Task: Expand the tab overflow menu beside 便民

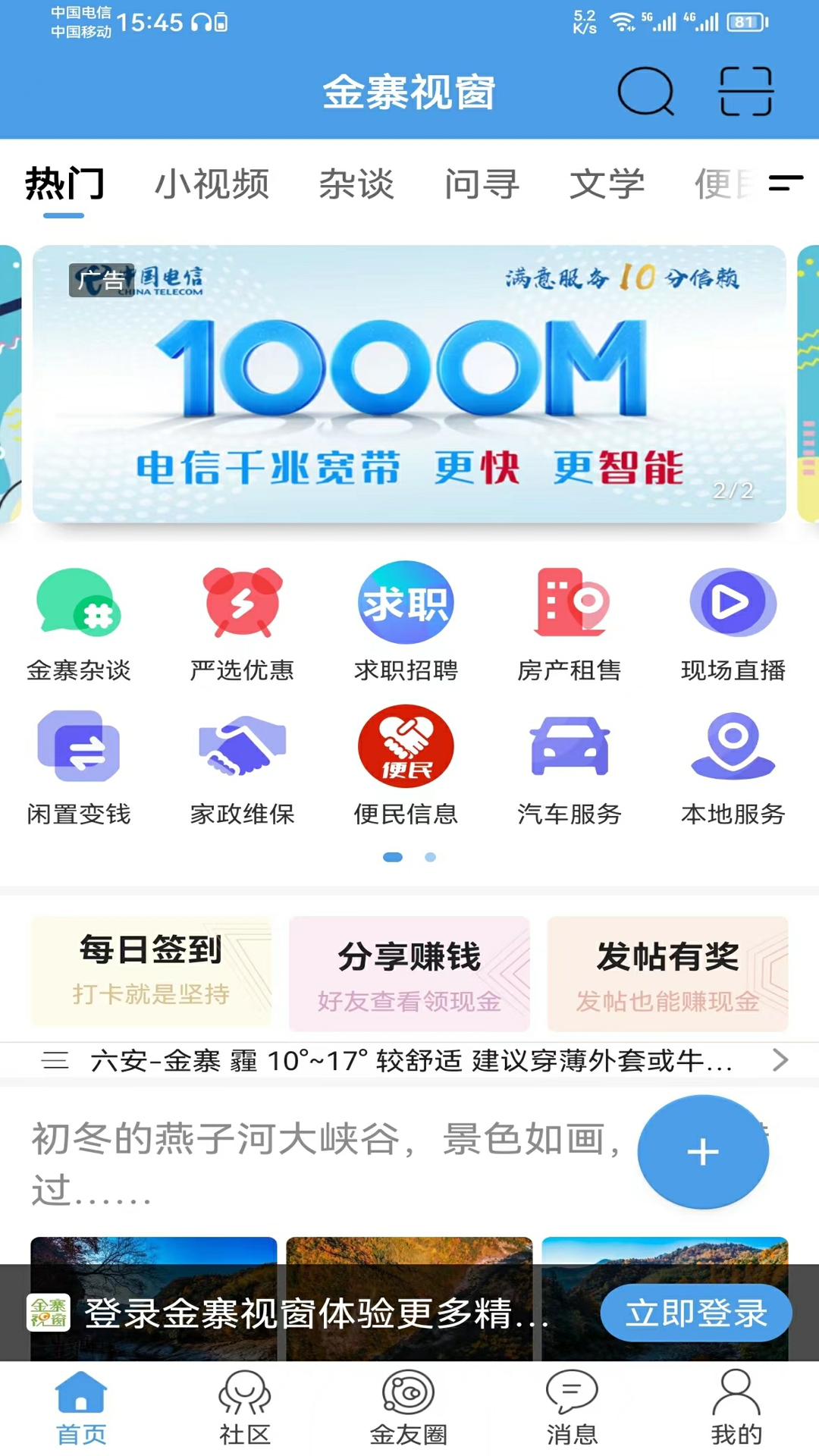Action: (785, 182)
